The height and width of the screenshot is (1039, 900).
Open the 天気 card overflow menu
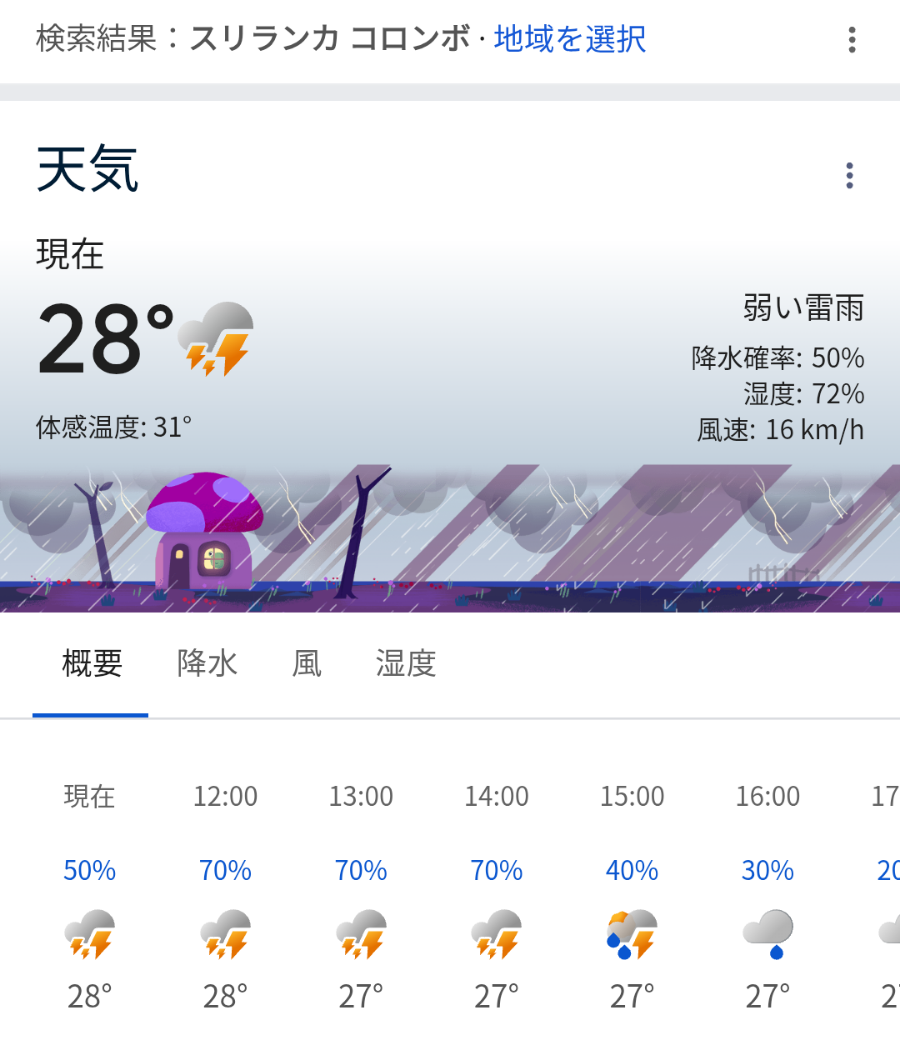point(849,176)
